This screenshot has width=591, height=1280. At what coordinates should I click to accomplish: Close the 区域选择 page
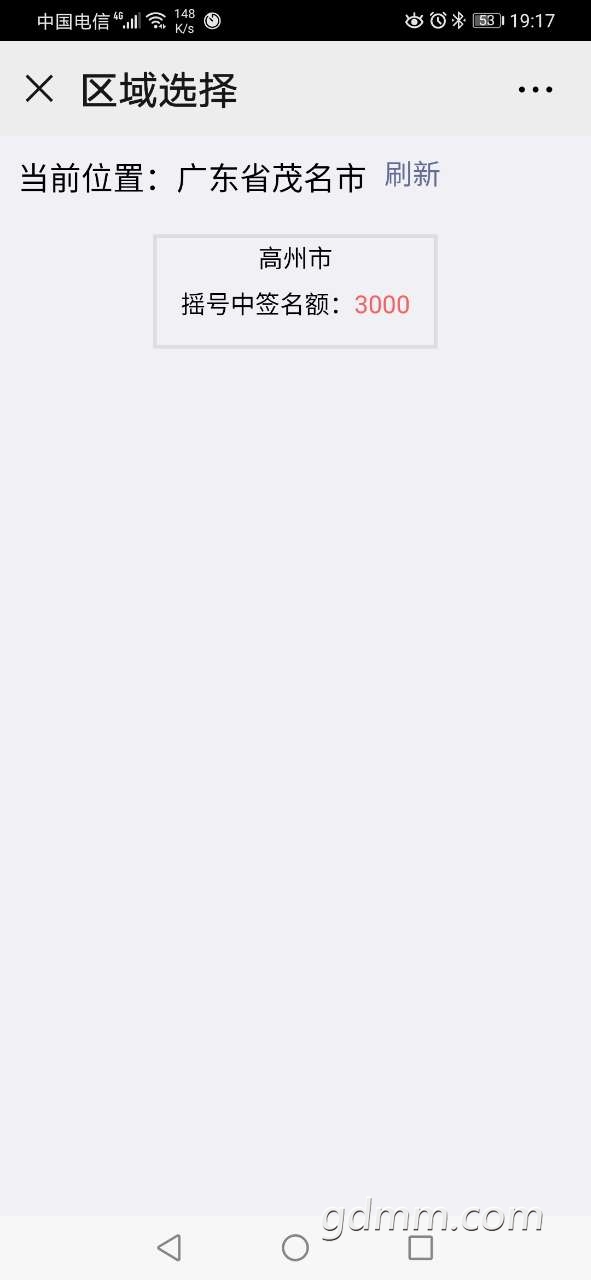(x=39, y=89)
